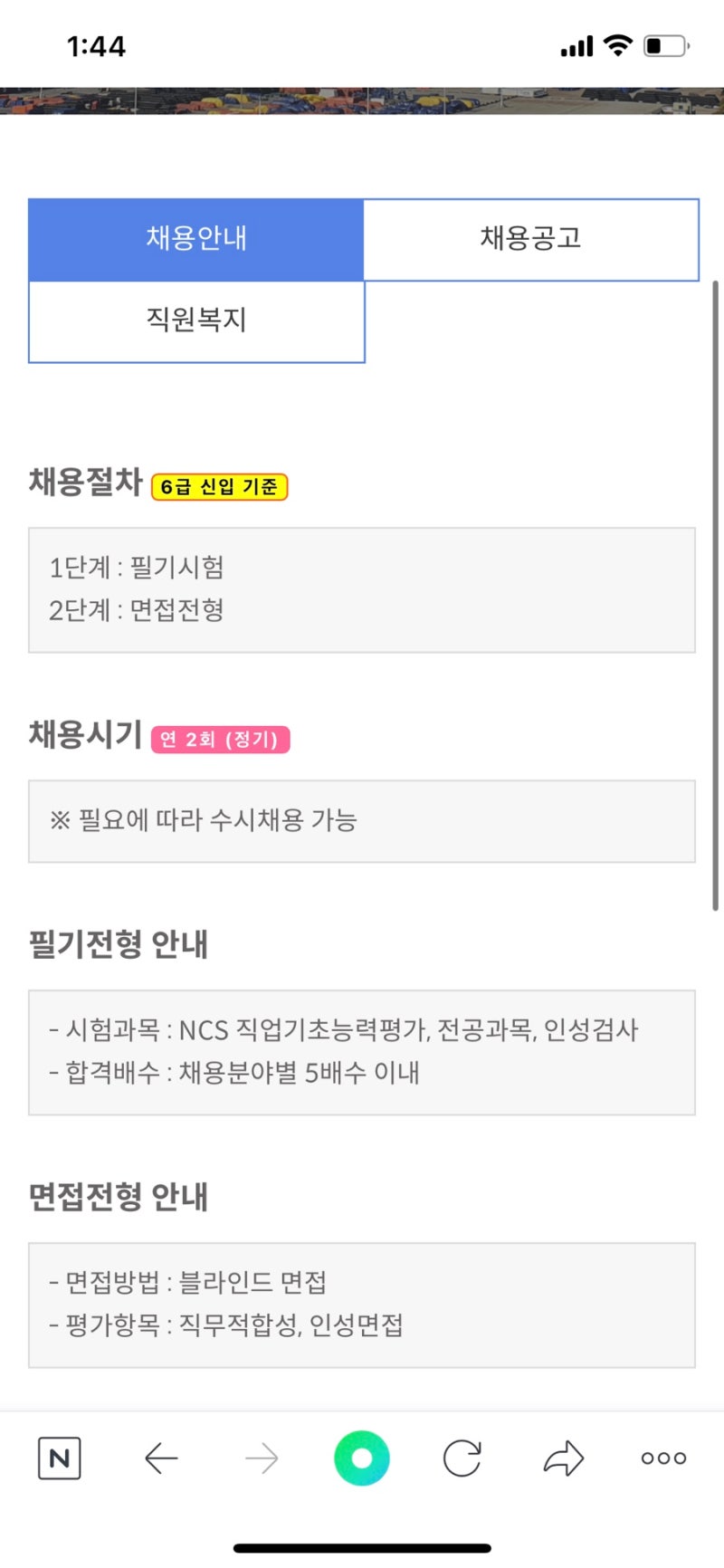Open the 직원복지 tab

coord(196,321)
